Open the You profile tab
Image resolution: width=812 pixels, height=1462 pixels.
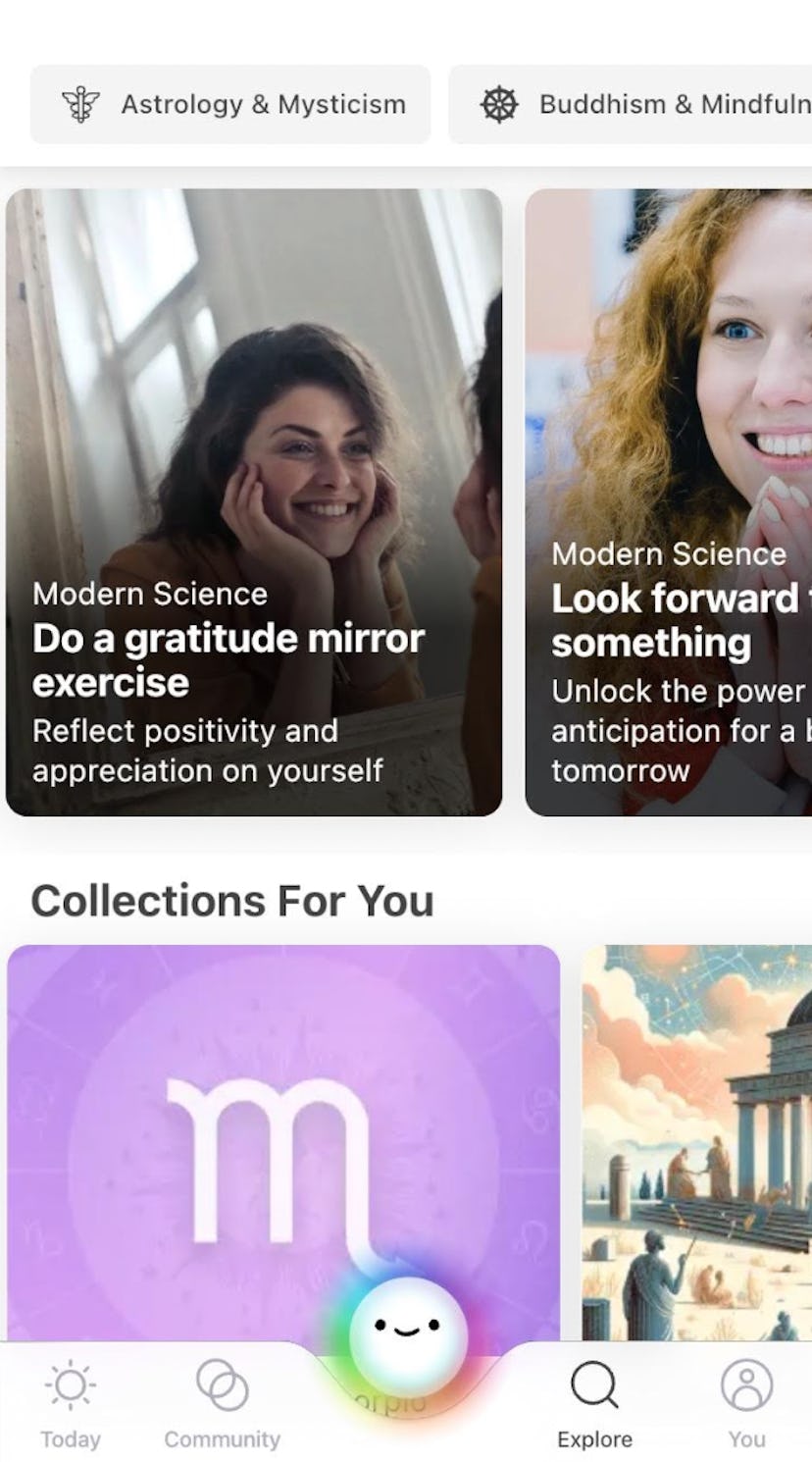pyautogui.click(x=746, y=1405)
